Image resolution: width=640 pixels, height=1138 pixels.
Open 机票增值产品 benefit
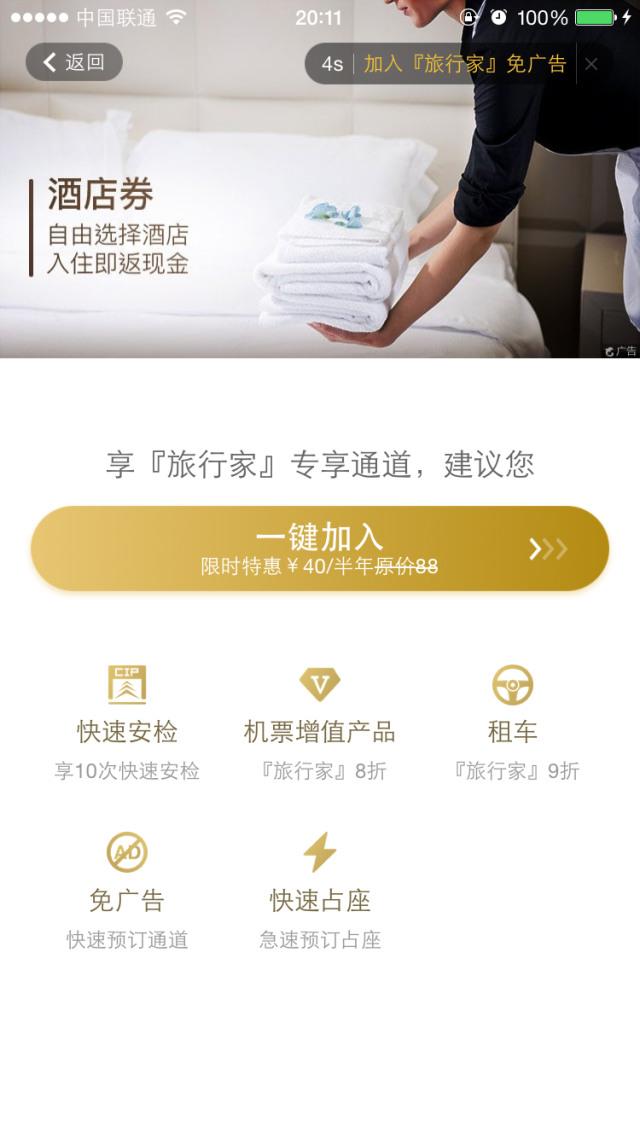tap(320, 724)
